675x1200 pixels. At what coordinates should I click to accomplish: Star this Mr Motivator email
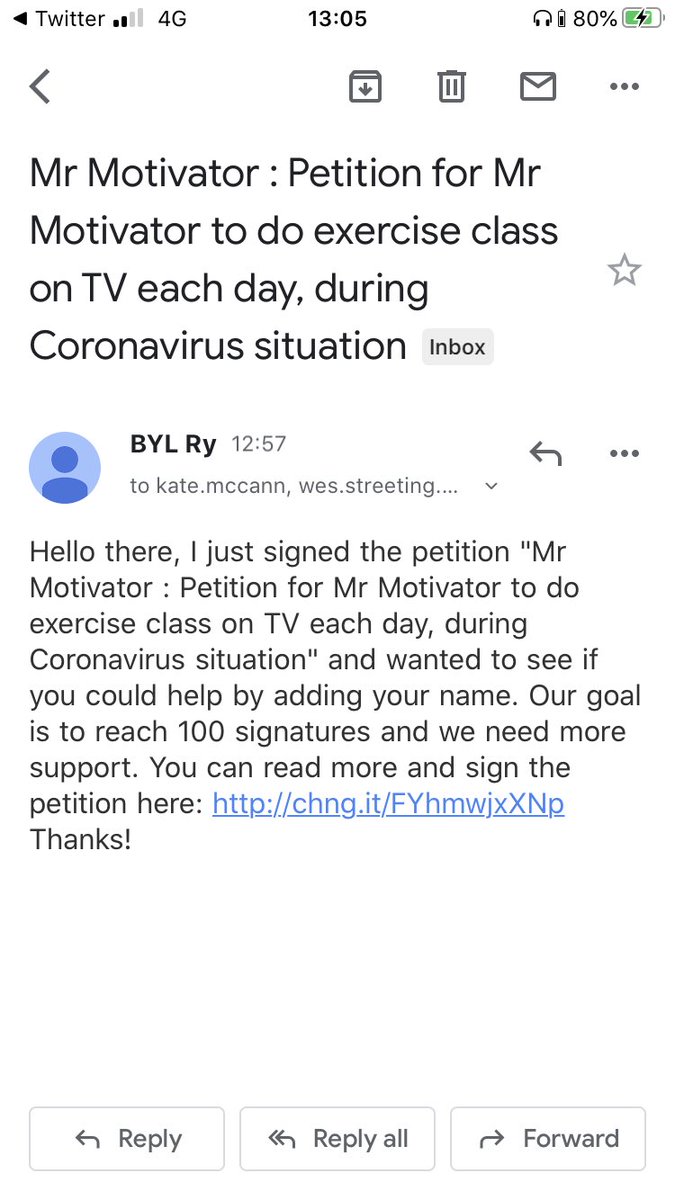pyautogui.click(x=625, y=270)
